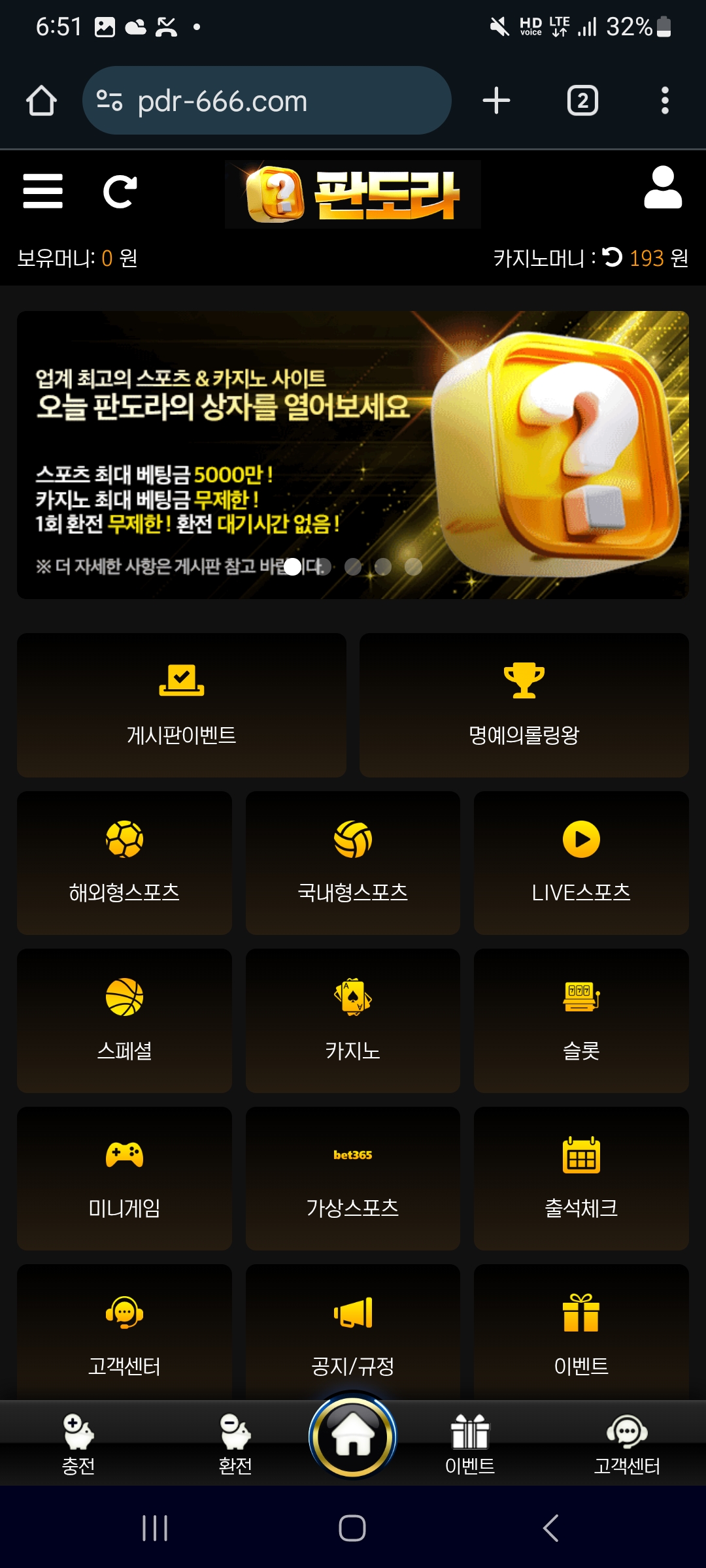Tap the center home button
706x1568 pixels.
click(352, 1437)
